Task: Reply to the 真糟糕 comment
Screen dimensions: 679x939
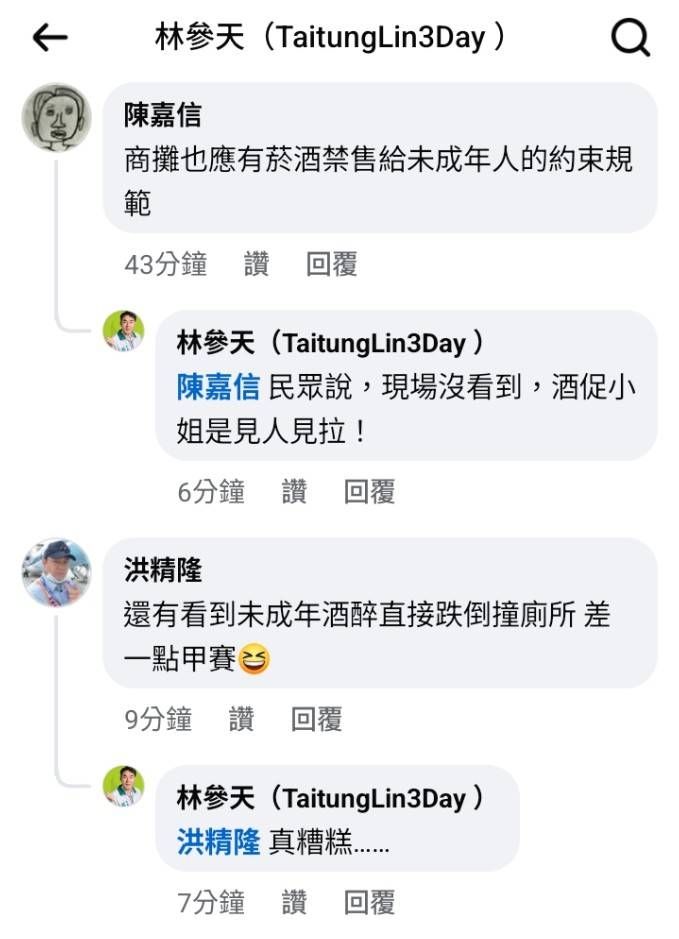Action: [369, 903]
